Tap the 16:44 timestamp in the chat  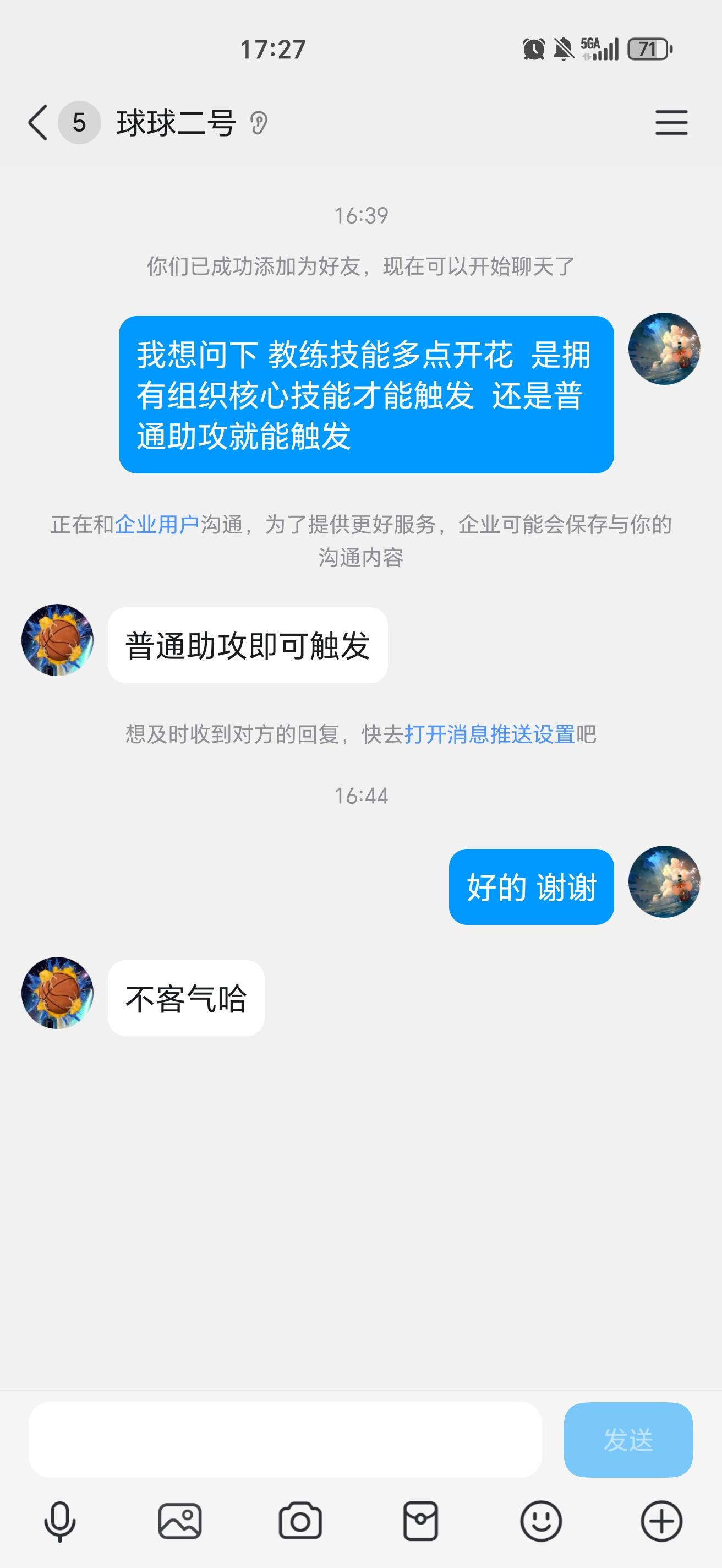362,794
